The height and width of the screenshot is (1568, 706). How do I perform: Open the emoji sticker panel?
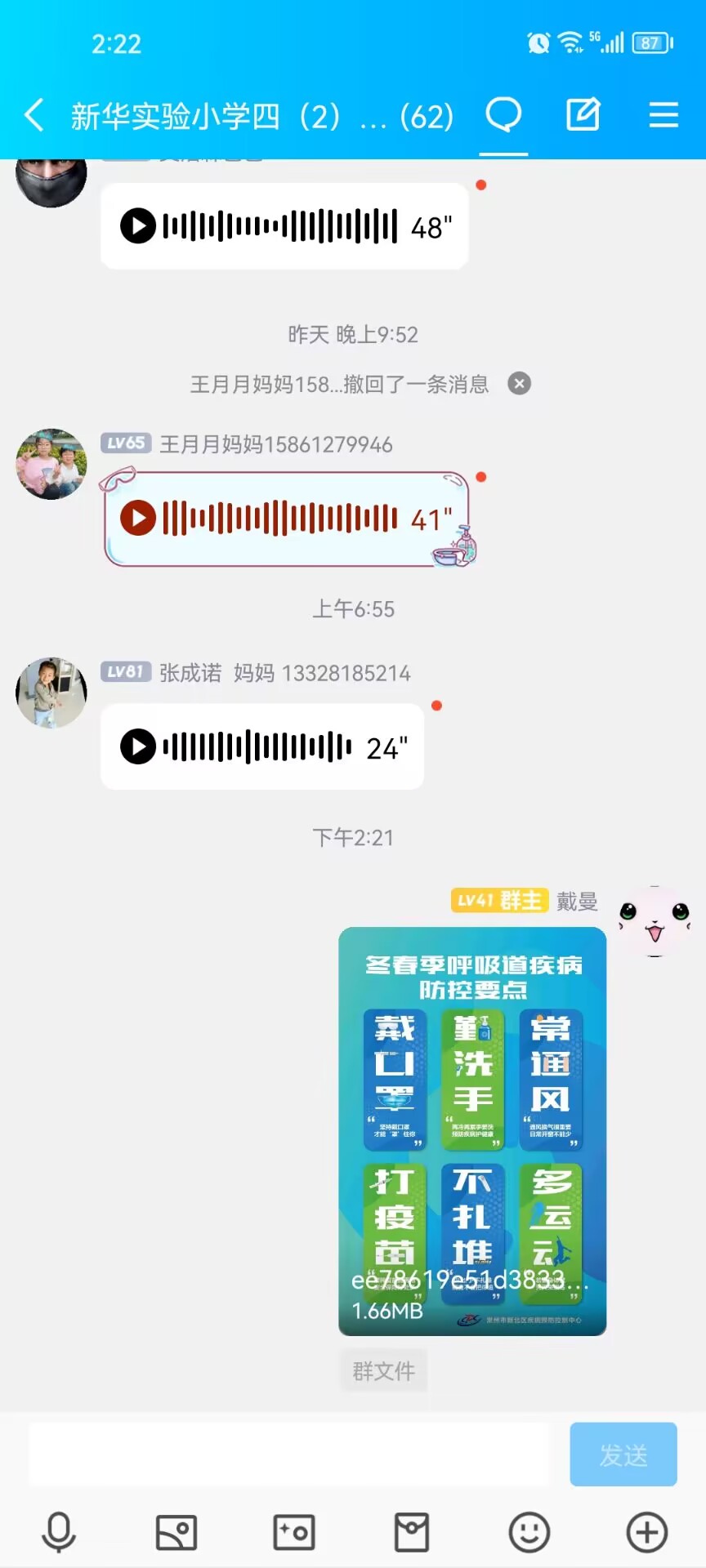(529, 1532)
